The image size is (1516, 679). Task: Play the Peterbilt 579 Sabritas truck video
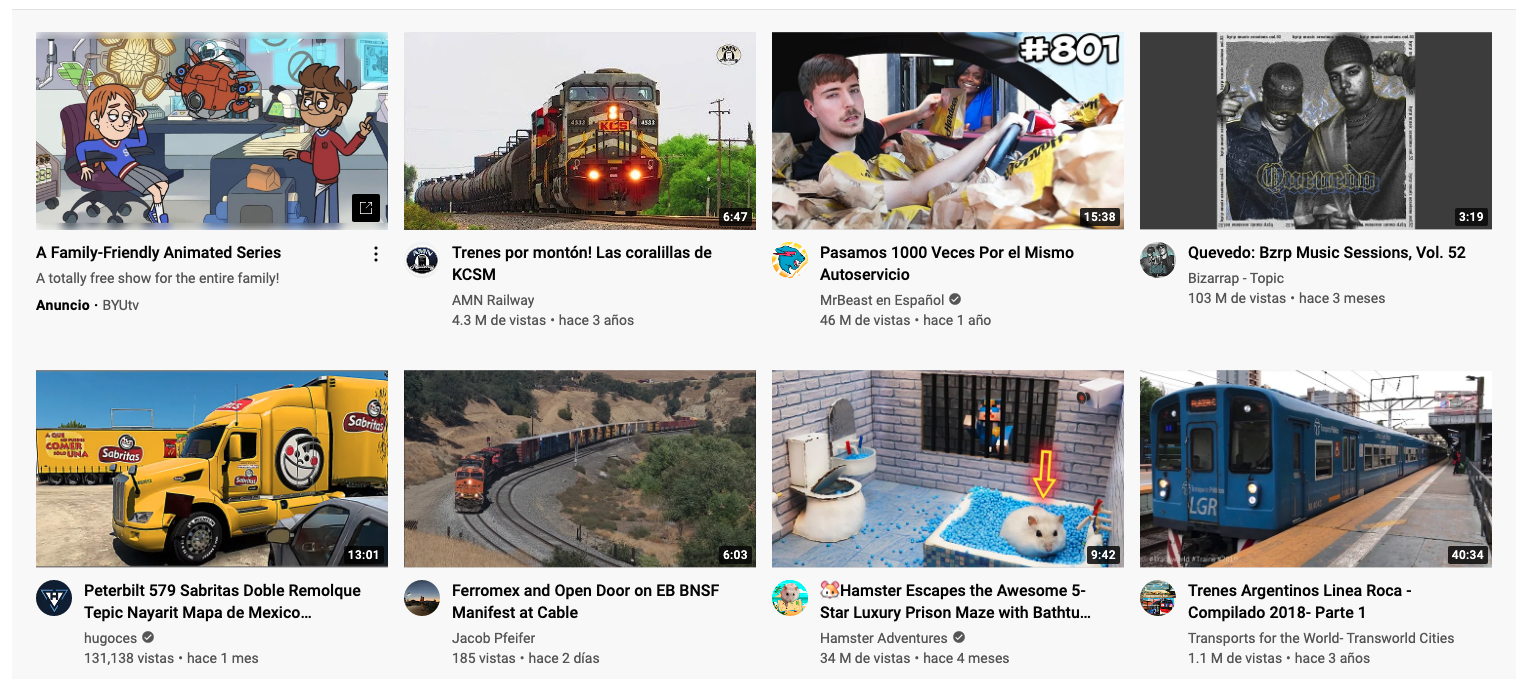coord(211,469)
